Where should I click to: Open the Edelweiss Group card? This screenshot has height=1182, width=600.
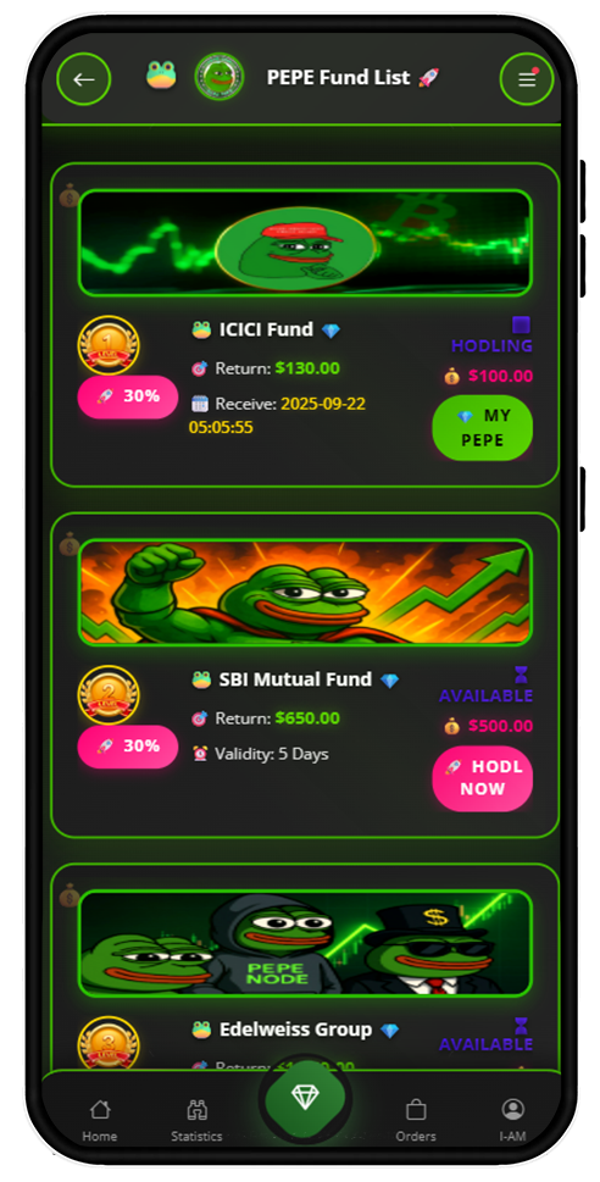click(280, 1029)
